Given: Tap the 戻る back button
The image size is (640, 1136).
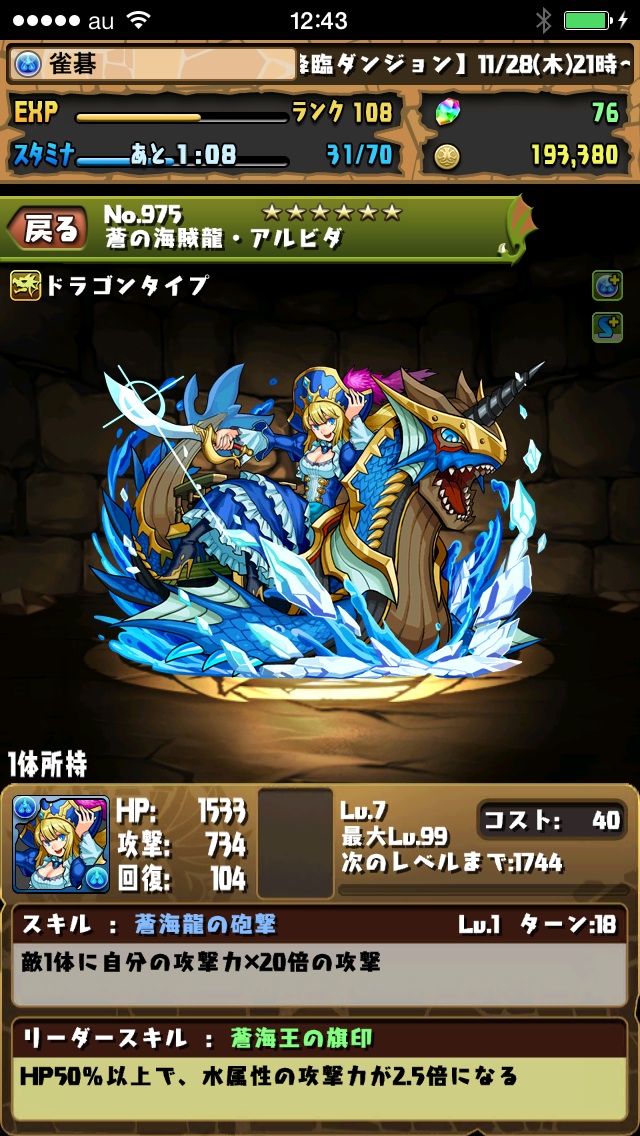Looking at the screenshot, I should point(51,228).
